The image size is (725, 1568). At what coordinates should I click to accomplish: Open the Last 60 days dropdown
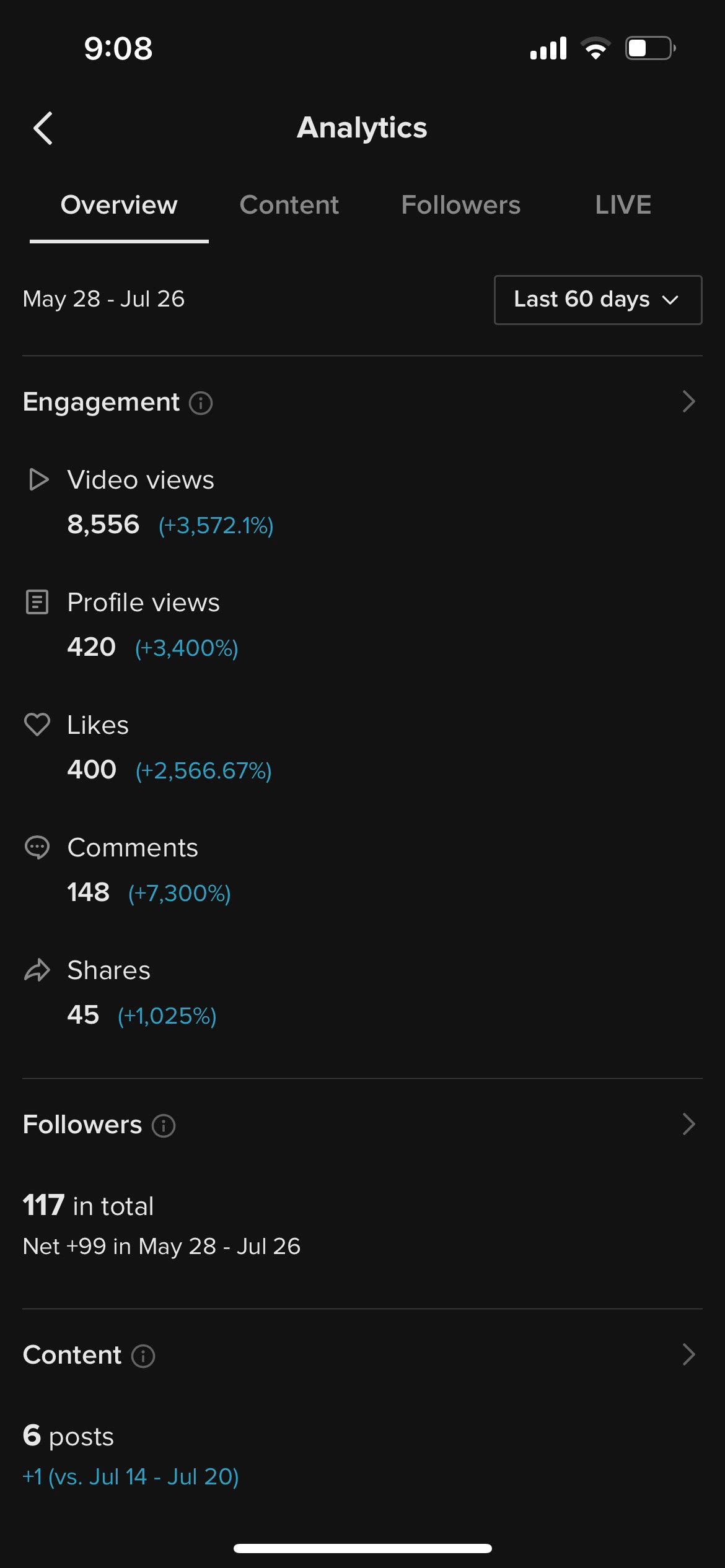tap(598, 300)
